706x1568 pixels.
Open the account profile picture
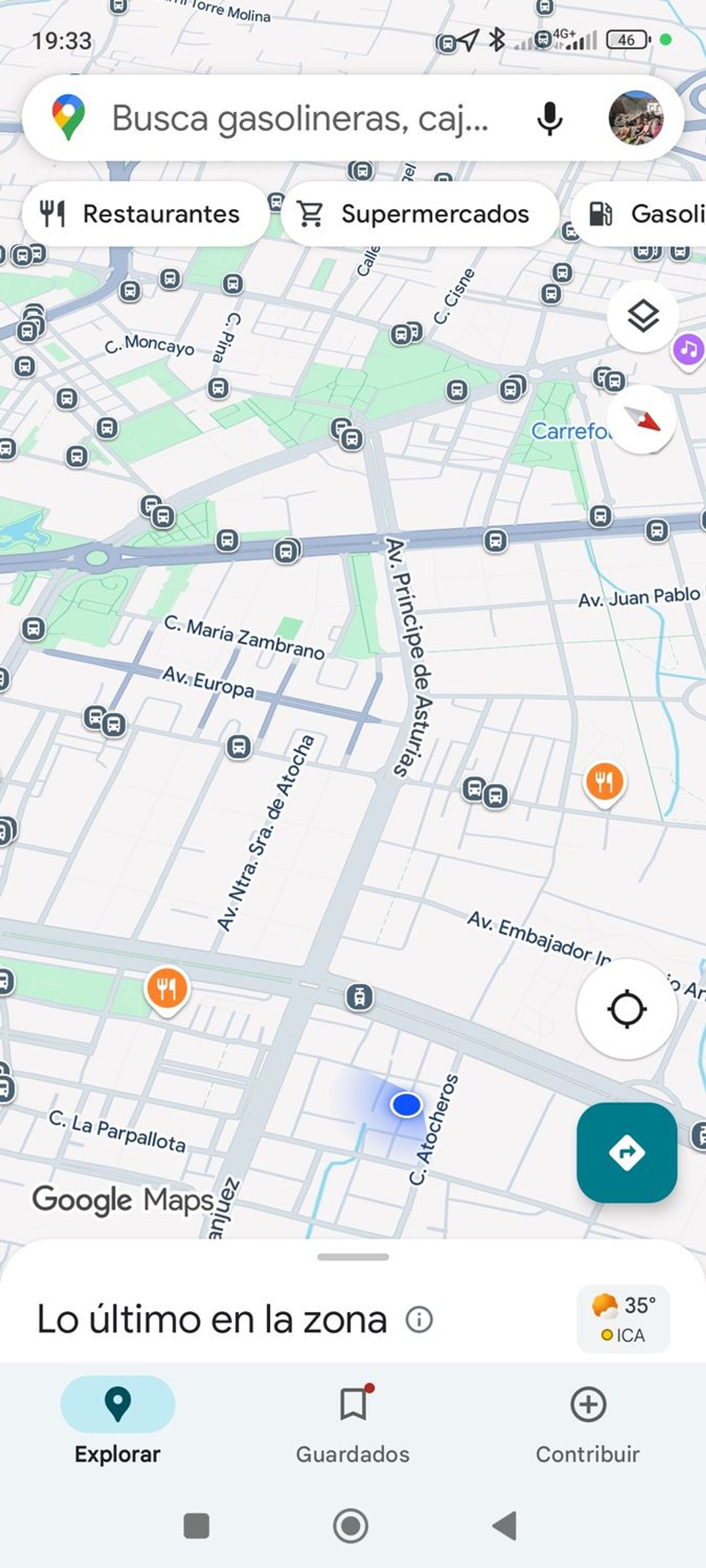coord(636,118)
